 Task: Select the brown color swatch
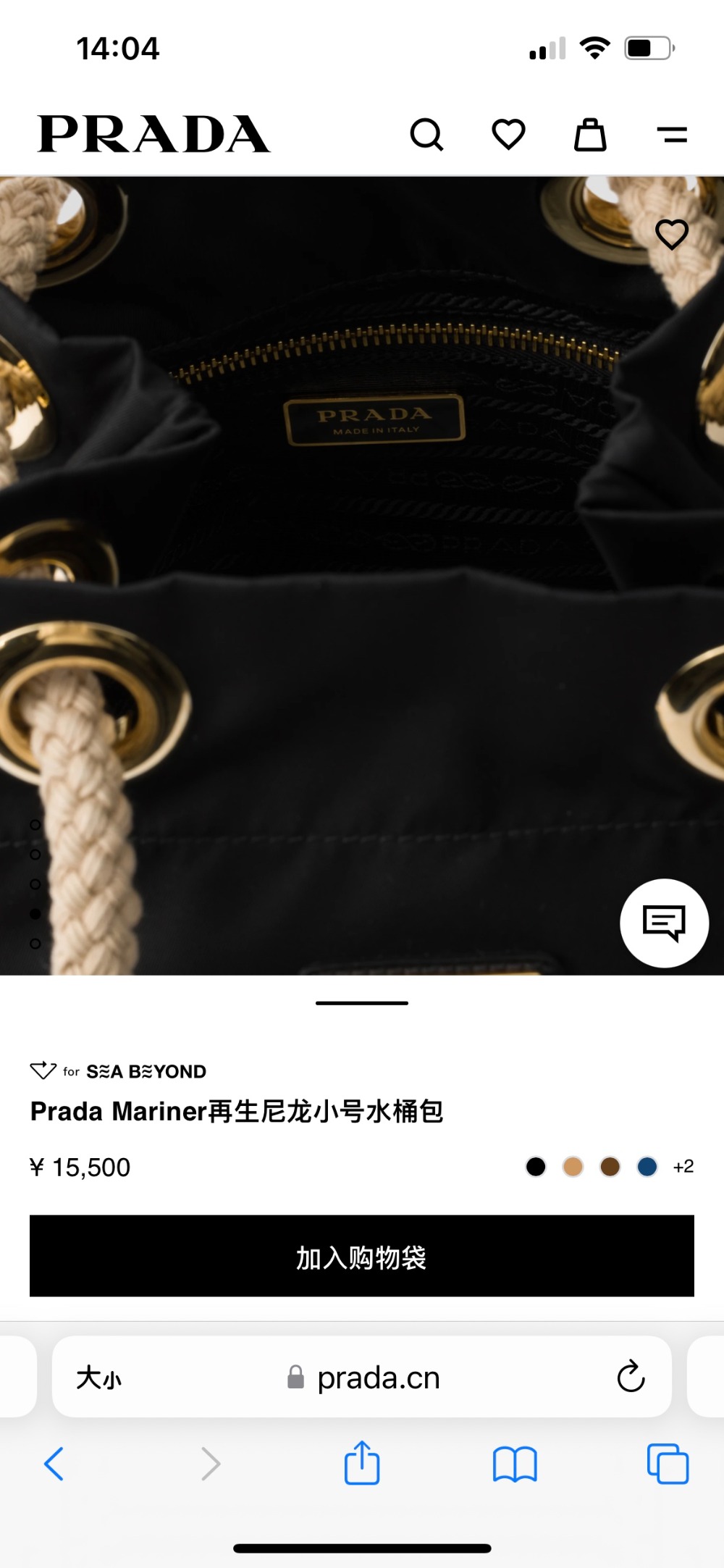(x=610, y=1167)
